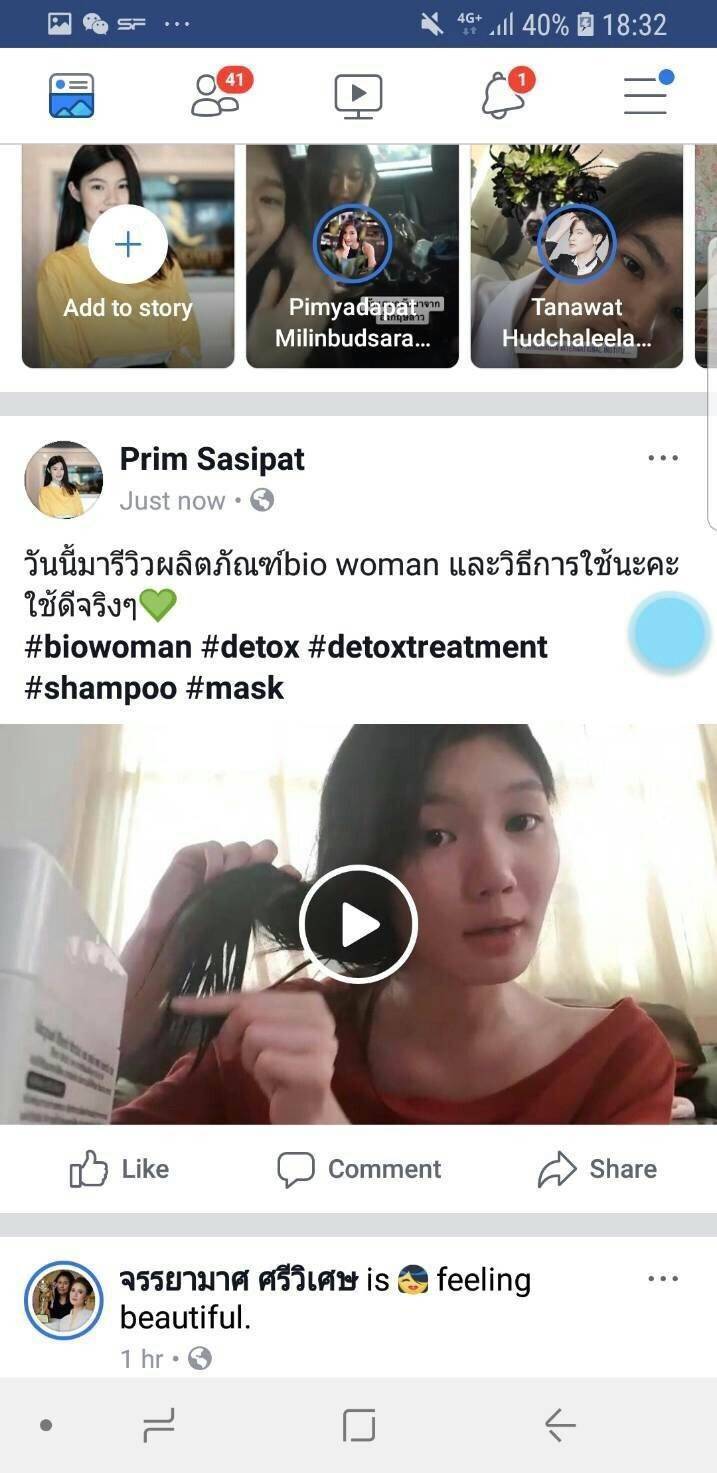Like Prim Sasipat's post
The height and width of the screenshot is (1473, 717).
click(119, 1168)
